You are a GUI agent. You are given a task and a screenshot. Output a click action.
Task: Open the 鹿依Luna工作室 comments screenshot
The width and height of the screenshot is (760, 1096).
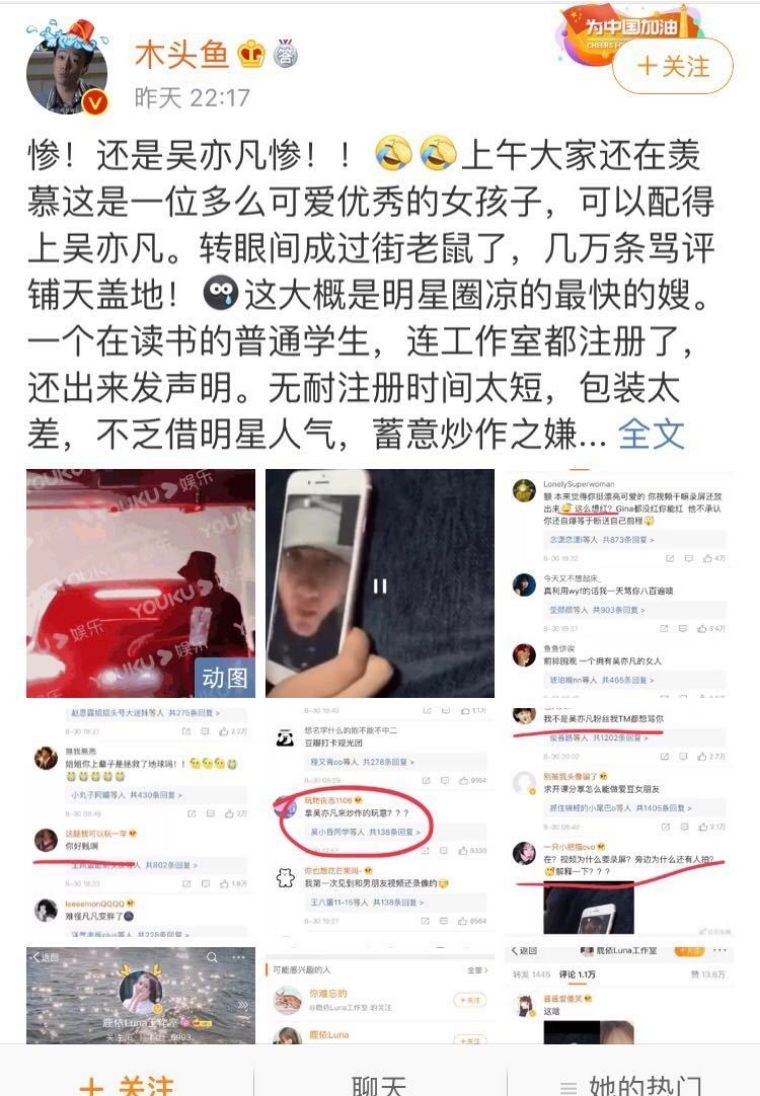(618, 996)
